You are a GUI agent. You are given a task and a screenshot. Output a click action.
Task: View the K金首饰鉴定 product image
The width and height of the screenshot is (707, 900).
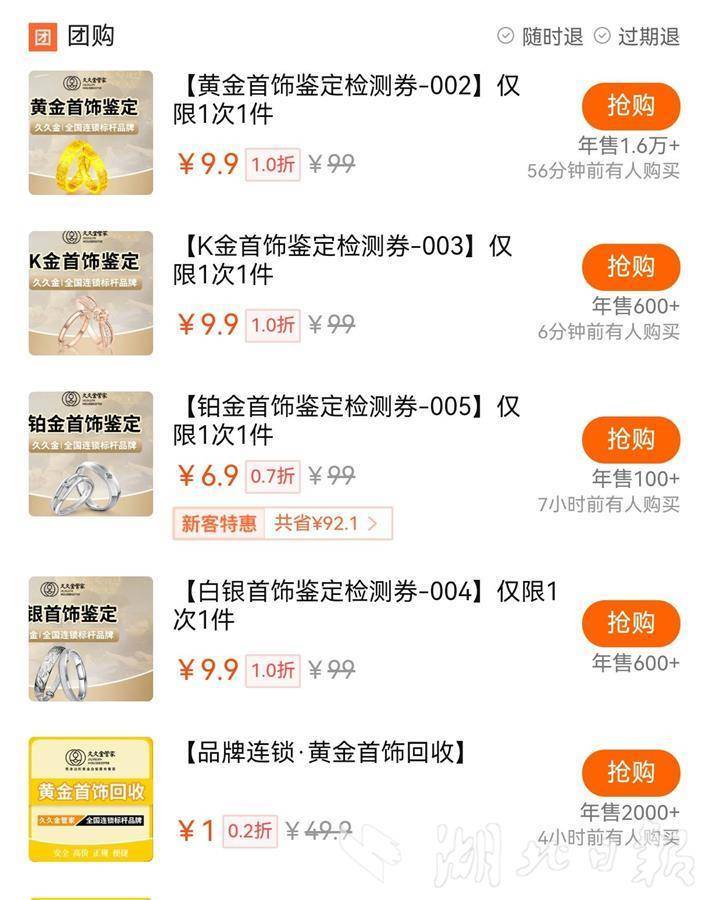91,293
